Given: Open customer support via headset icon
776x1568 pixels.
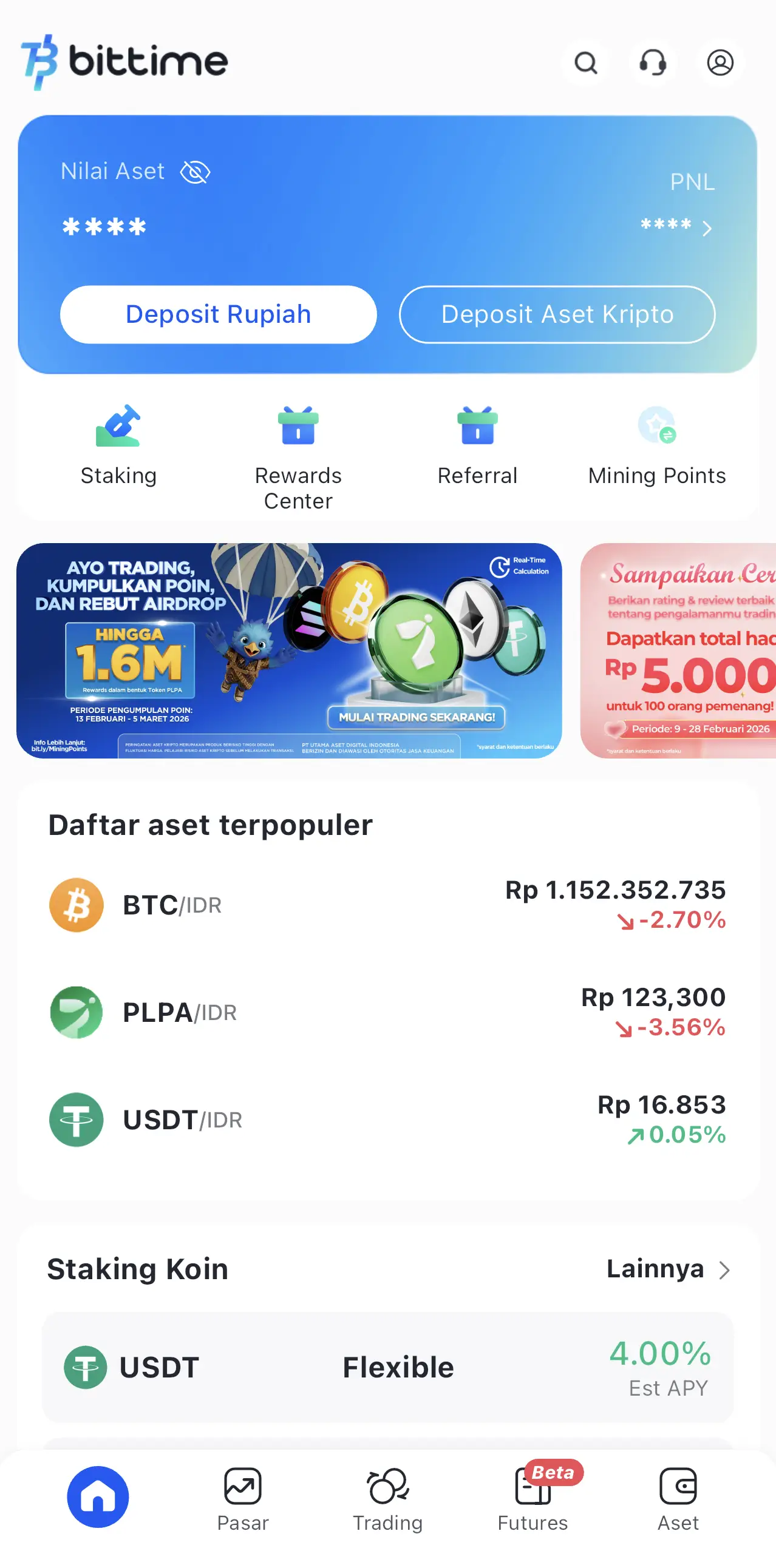Looking at the screenshot, I should 653,63.
